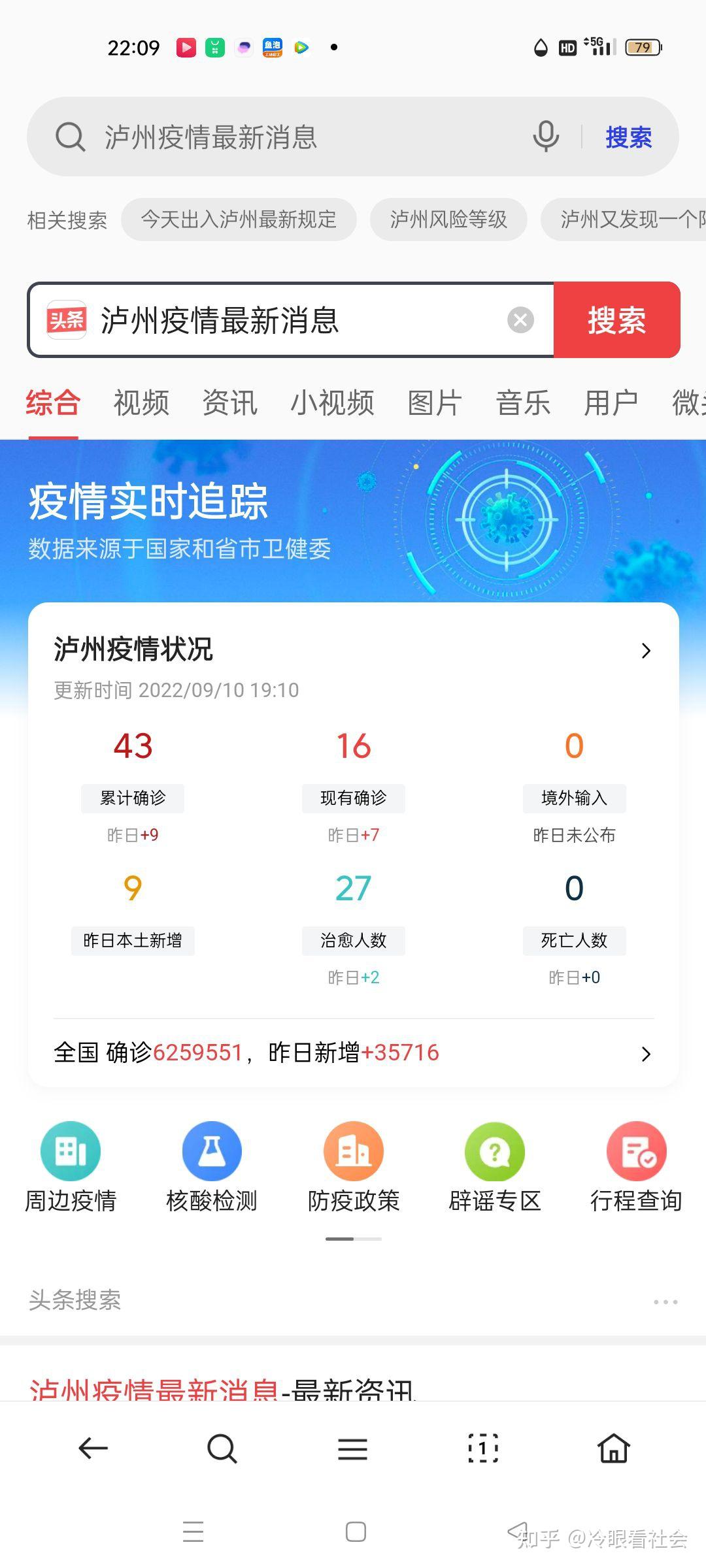Switch to the 小视频 tab
The image size is (706, 1568).
coord(332,402)
